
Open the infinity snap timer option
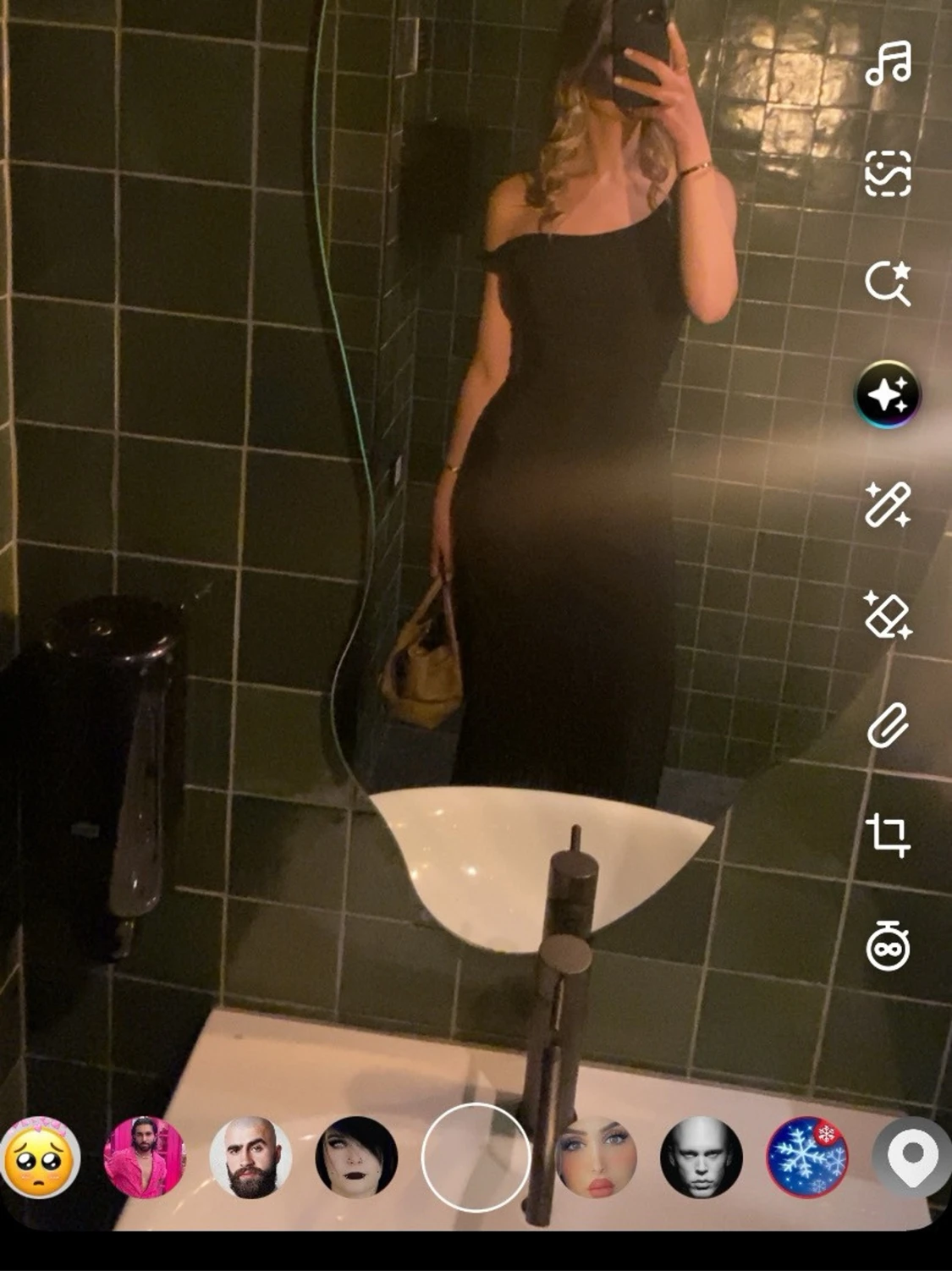tap(888, 944)
